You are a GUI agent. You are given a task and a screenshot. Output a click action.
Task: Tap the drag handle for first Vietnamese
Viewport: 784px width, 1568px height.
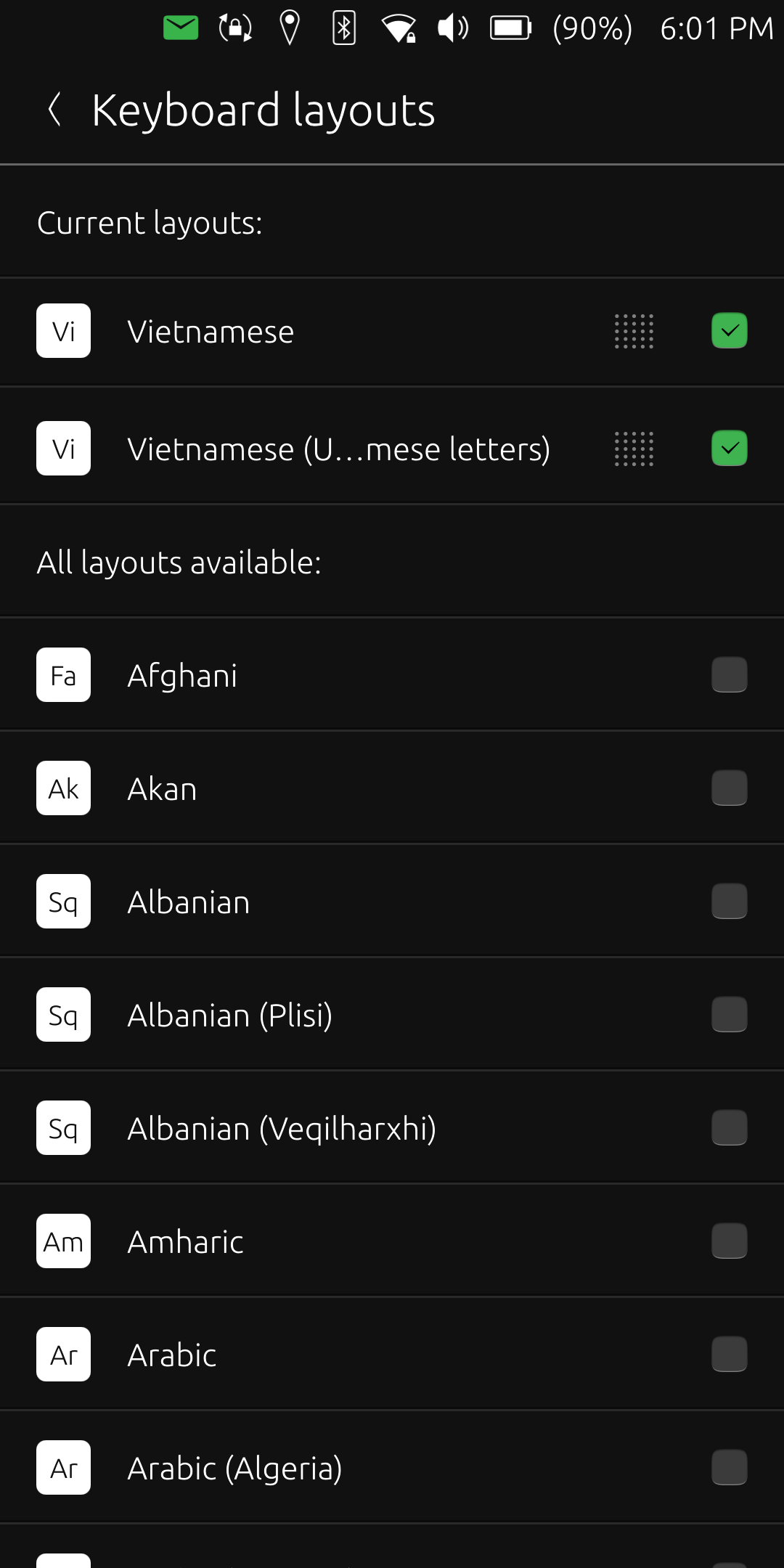pyautogui.click(x=634, y=332)
